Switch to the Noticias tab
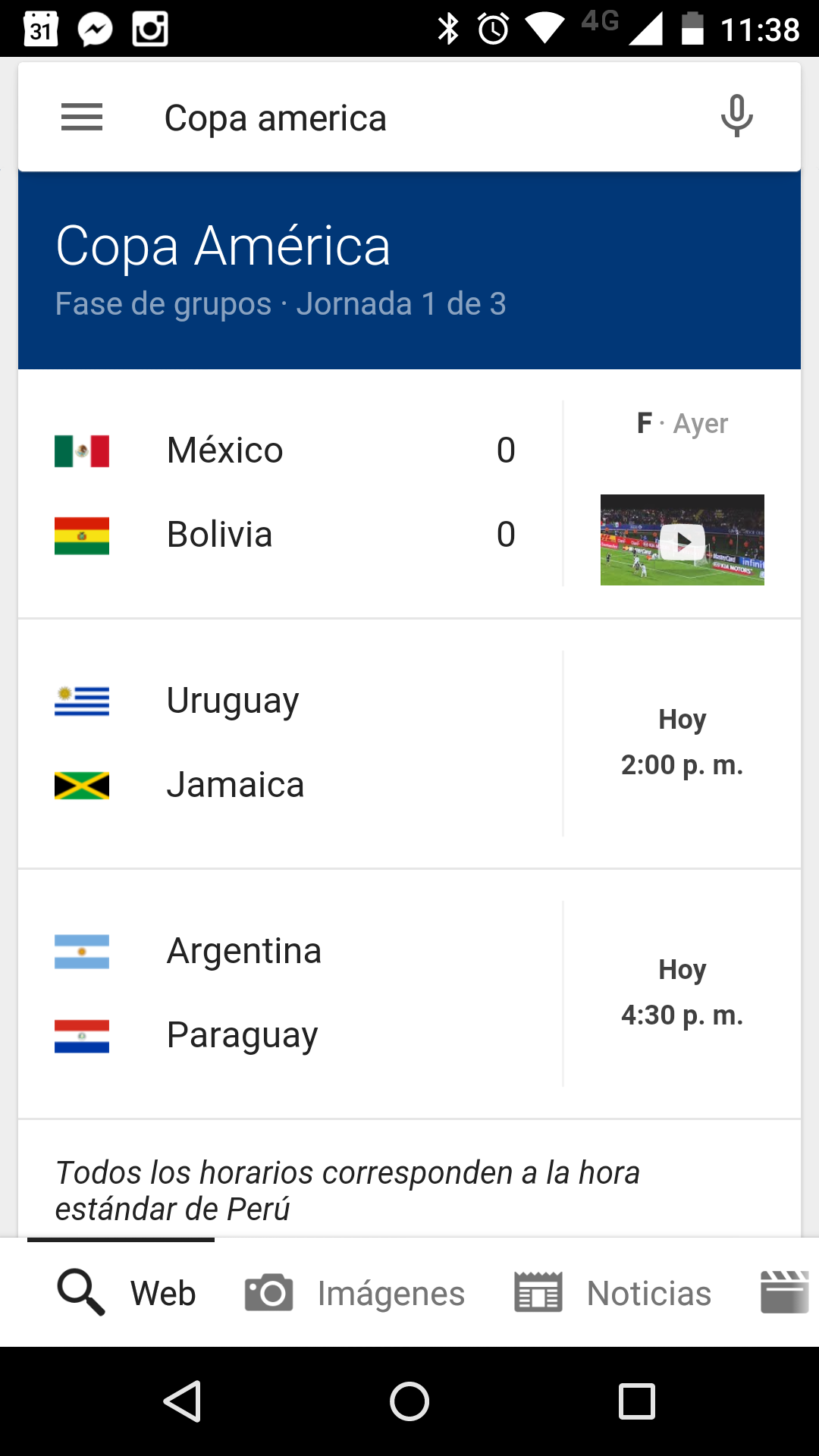 coord(613,1293)
